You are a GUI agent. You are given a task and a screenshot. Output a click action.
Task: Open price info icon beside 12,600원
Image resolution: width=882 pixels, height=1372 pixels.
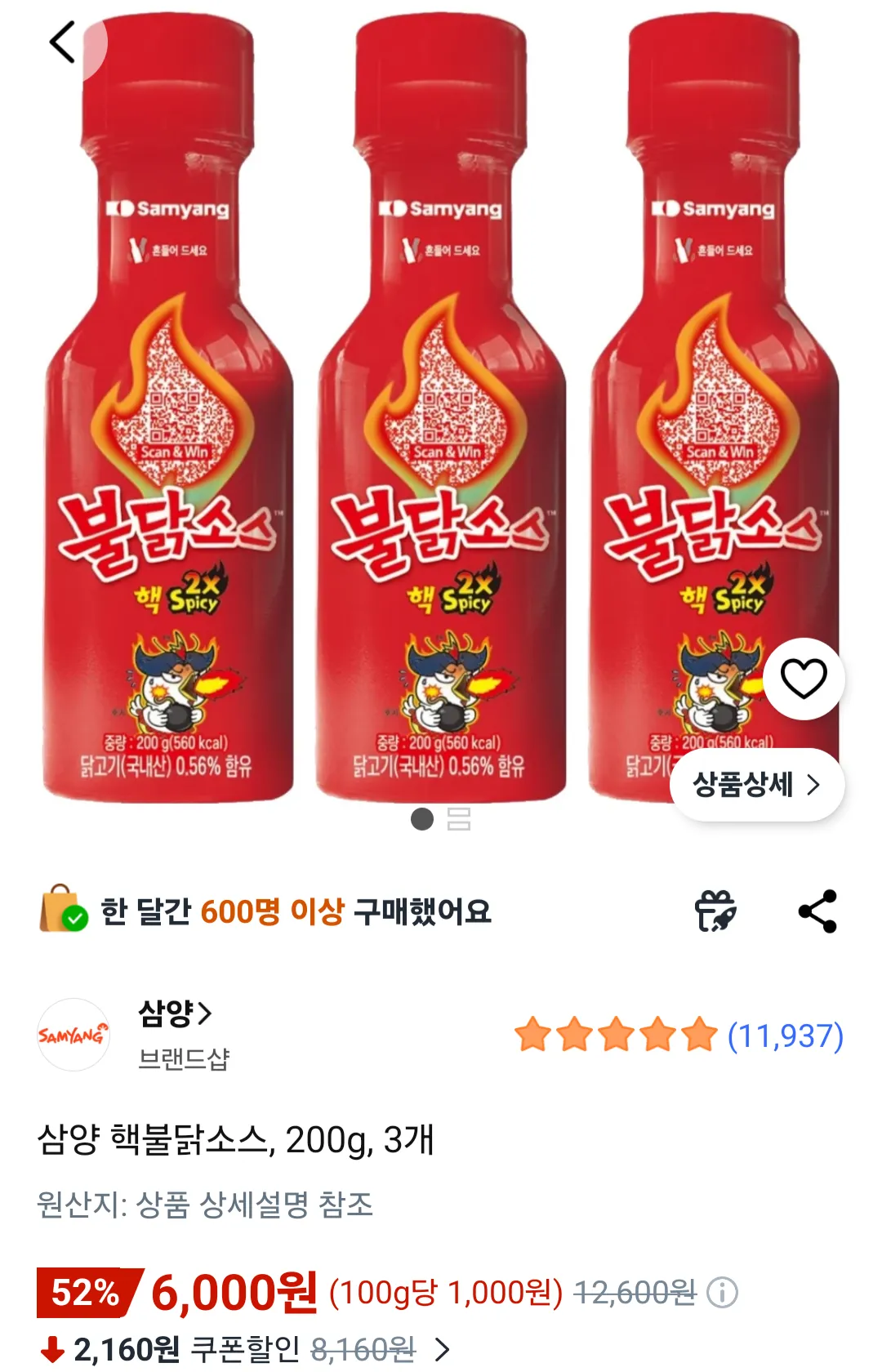722,1293
